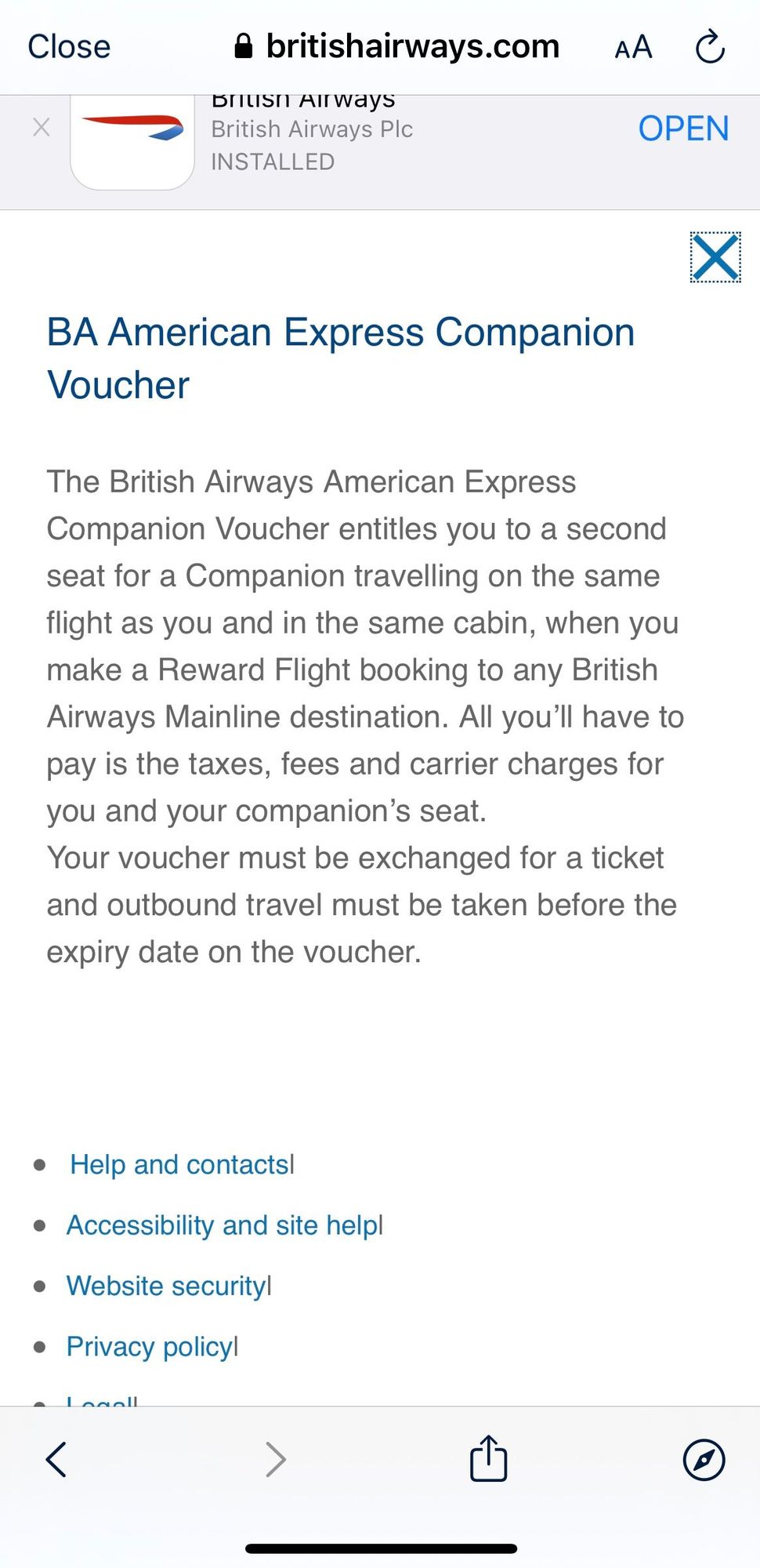Close the Companion Voucher popup
760x1568 pixels.
point(715,257)
